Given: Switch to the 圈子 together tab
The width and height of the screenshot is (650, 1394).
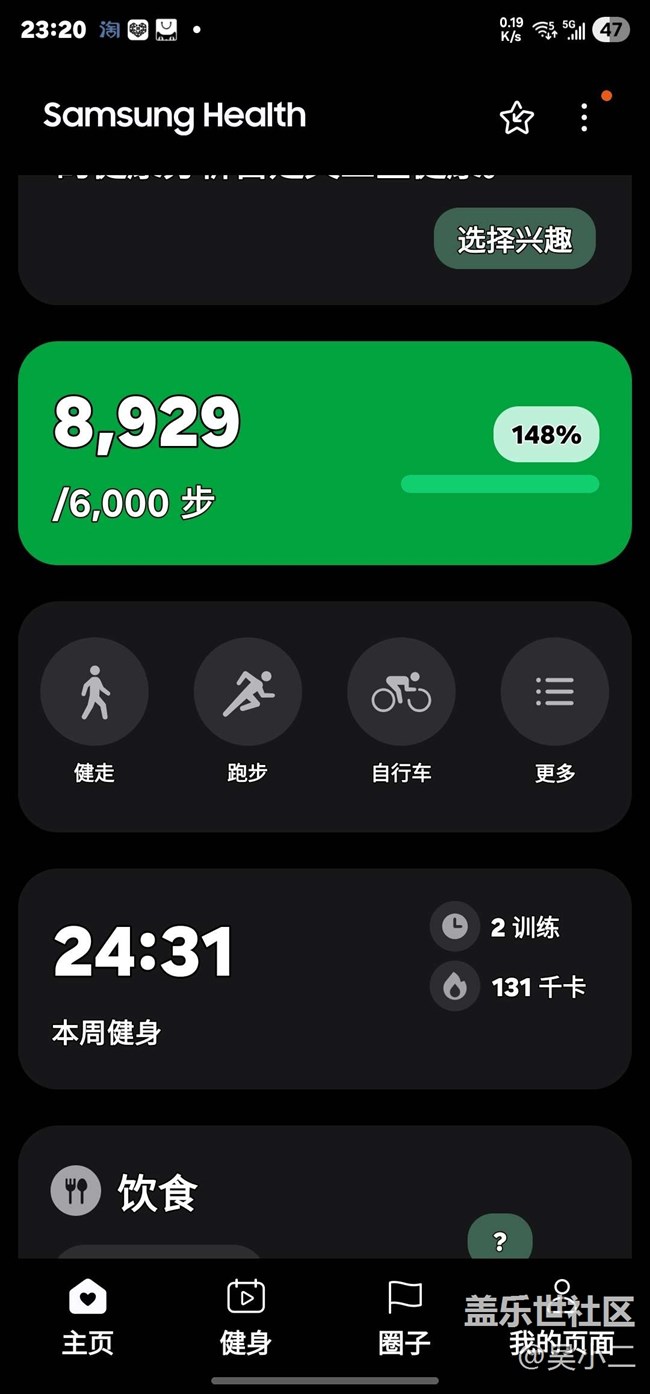Looking at the screenshot, I should tap(405, 1317).
